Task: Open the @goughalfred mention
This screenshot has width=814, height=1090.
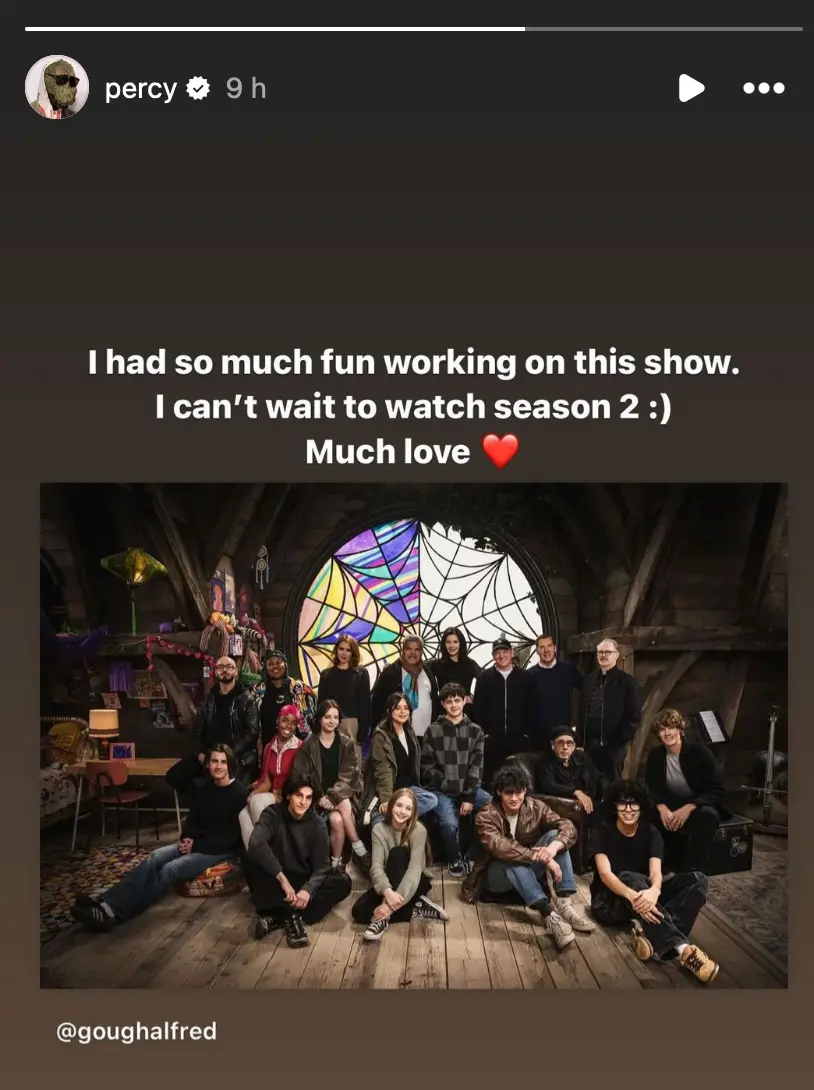Action: coord(136,1031)
